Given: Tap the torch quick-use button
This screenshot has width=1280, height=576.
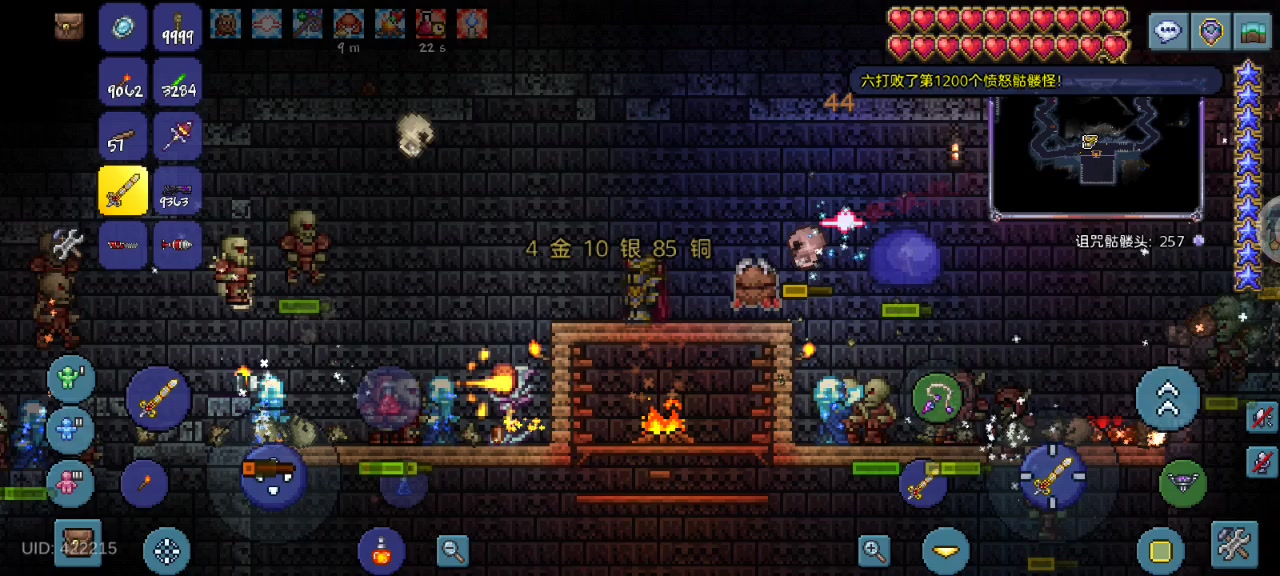Looking at the screenshot, I should pyautogui.click(x=144, y=484).
